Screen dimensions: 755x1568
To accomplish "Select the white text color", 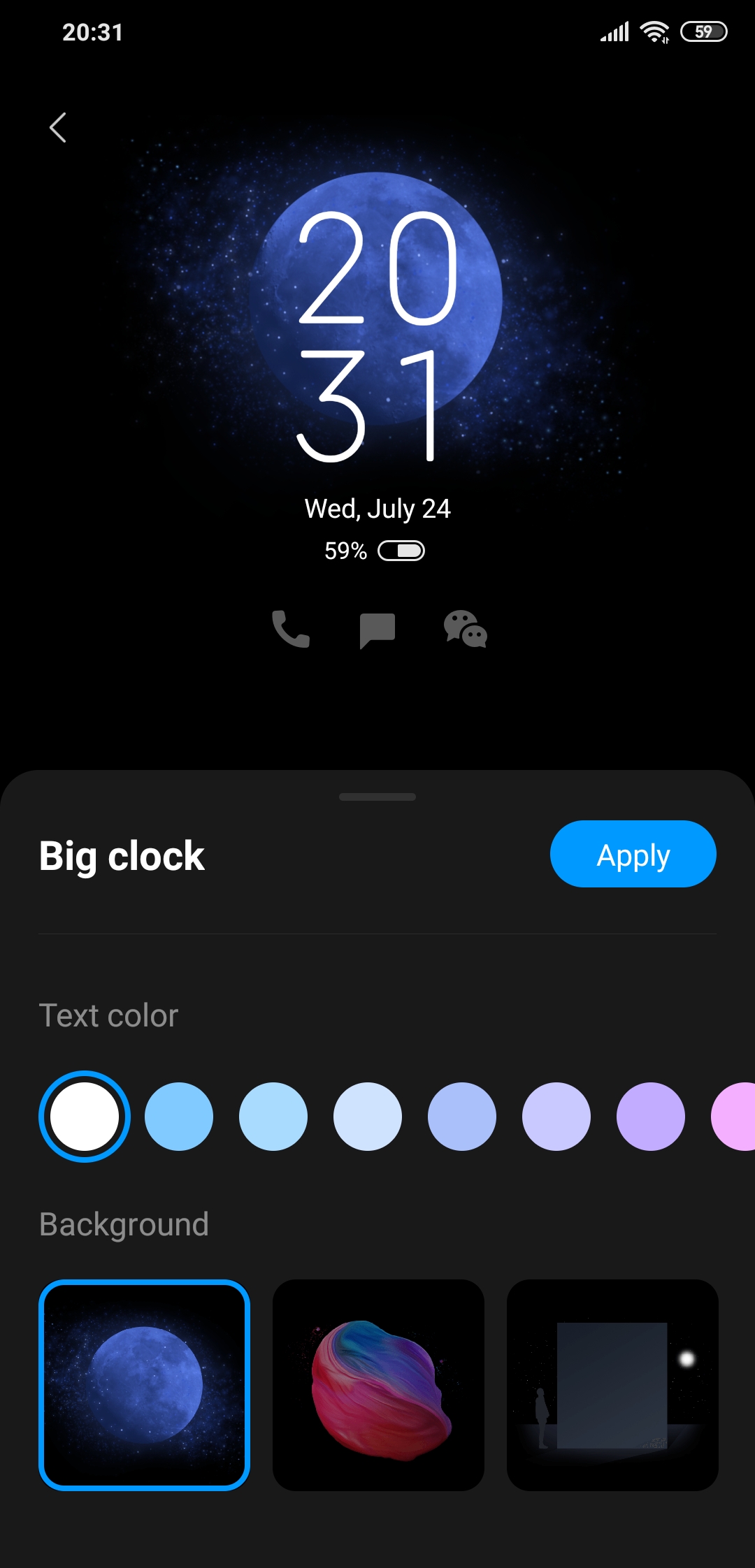I will tap(85, 1116).
